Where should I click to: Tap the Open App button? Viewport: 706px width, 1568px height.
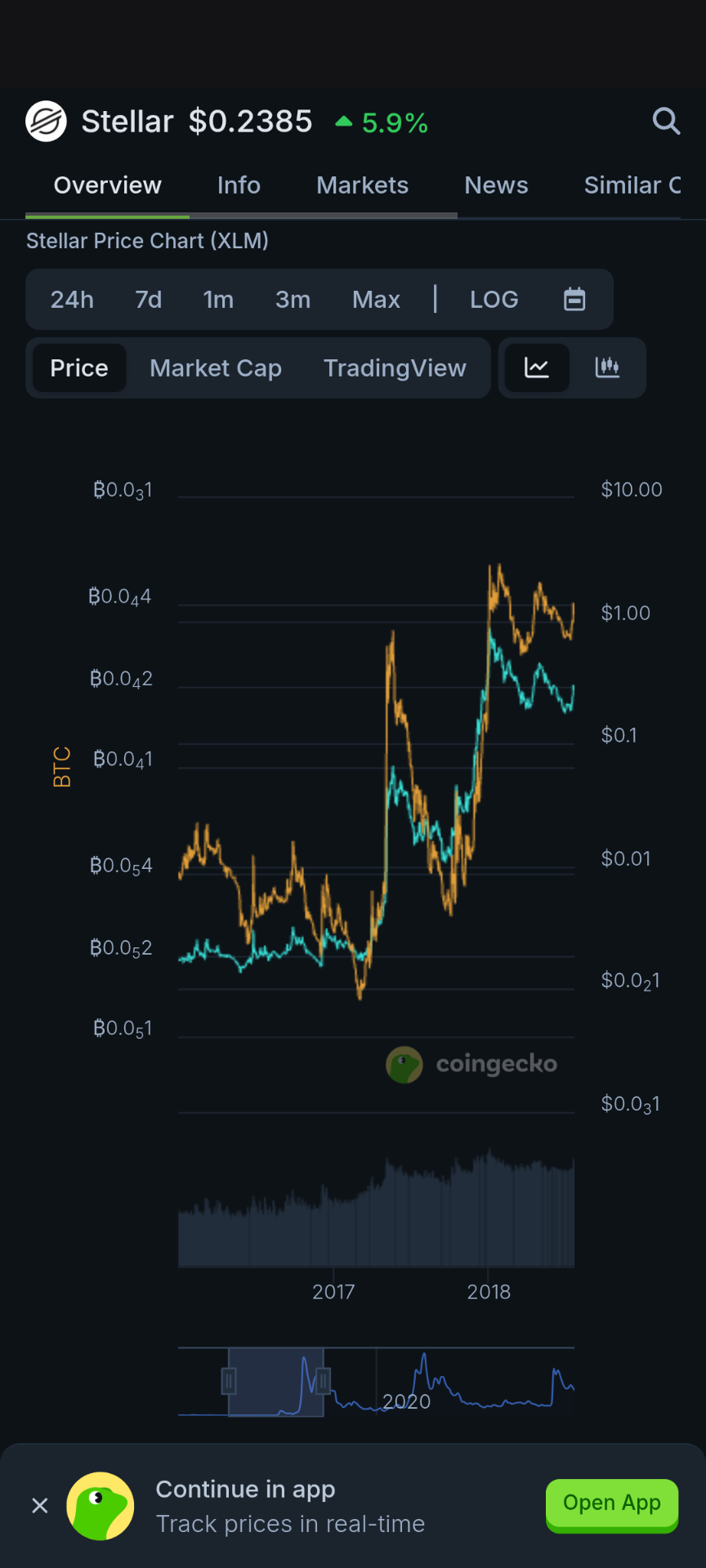coord(612,1504)
